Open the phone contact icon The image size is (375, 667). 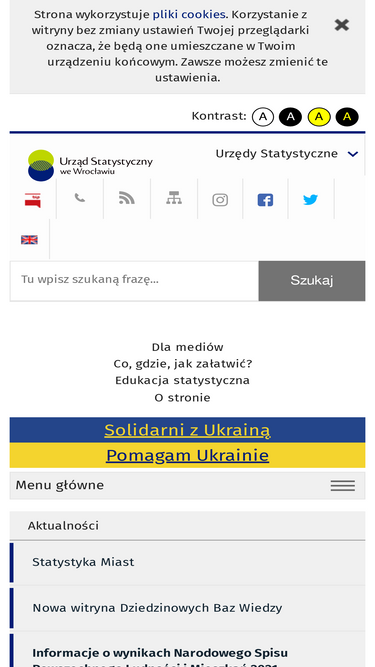pos(80,199)
